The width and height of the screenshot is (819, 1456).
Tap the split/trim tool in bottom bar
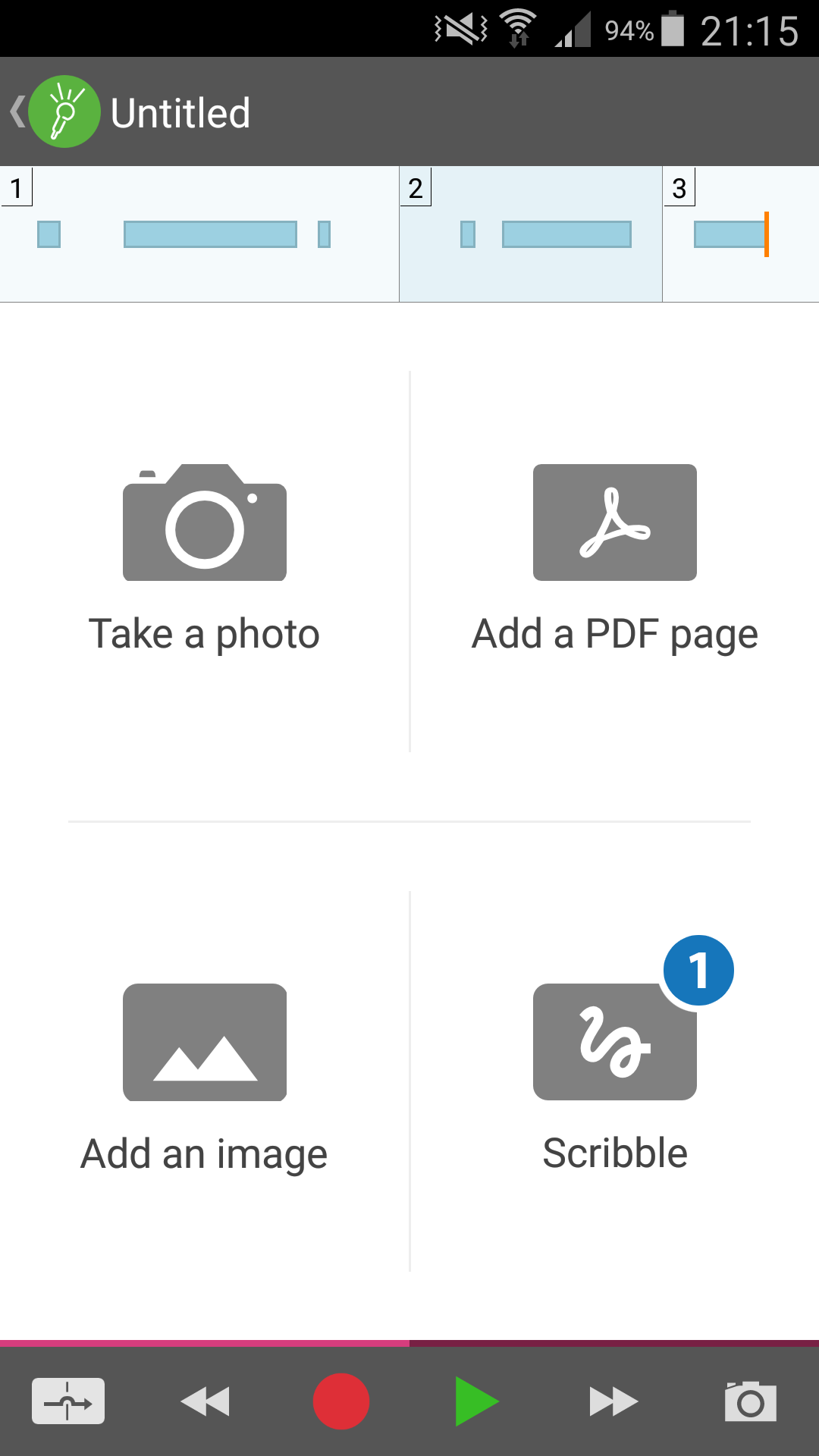(x=68, y=1401)
